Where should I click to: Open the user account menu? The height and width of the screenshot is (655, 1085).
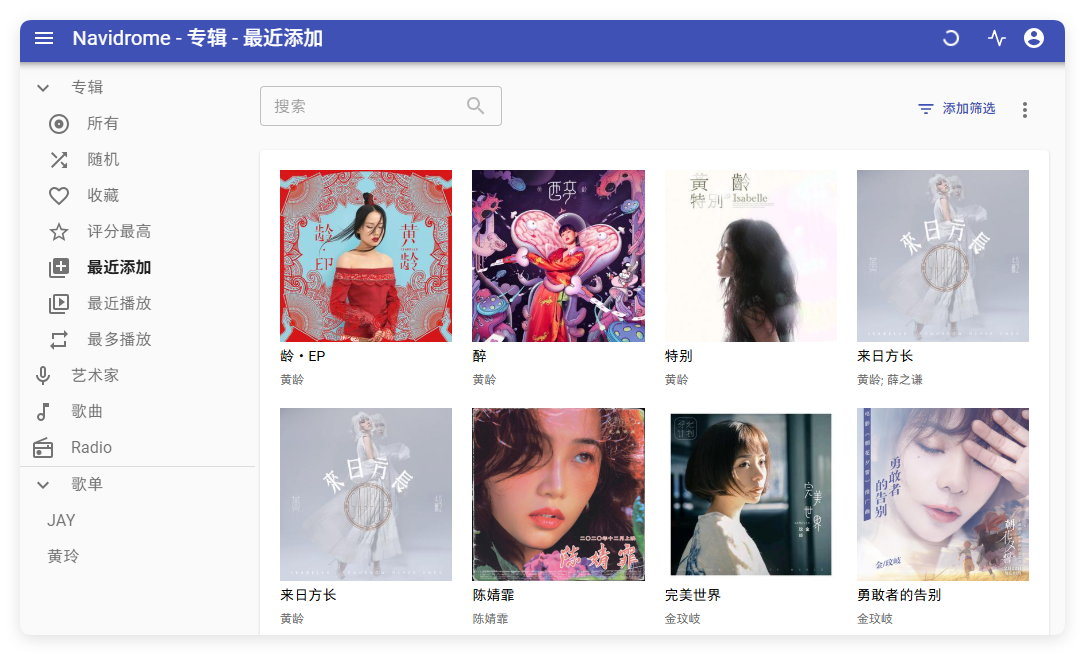(x=1034, y=38)
